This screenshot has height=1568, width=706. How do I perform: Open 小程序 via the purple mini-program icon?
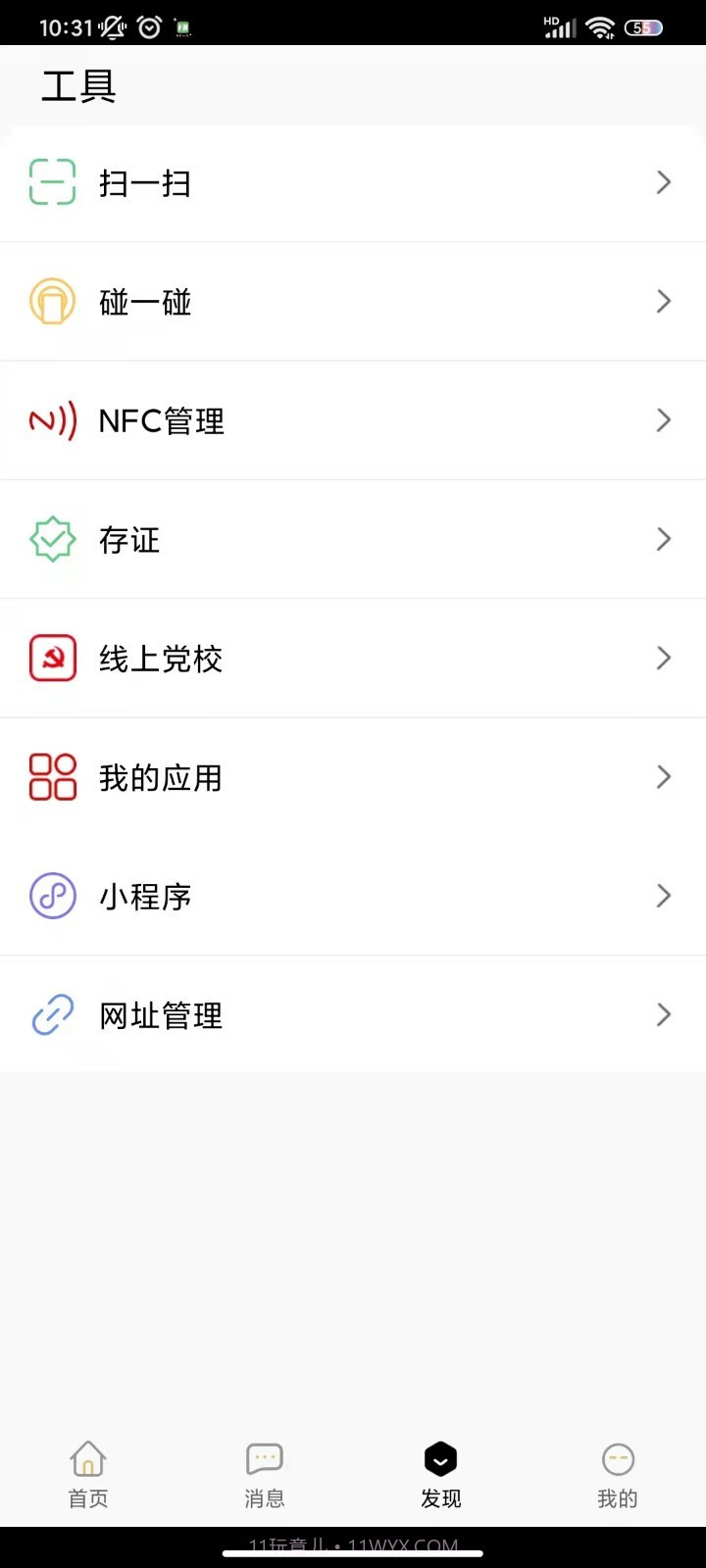click(52, 896)
